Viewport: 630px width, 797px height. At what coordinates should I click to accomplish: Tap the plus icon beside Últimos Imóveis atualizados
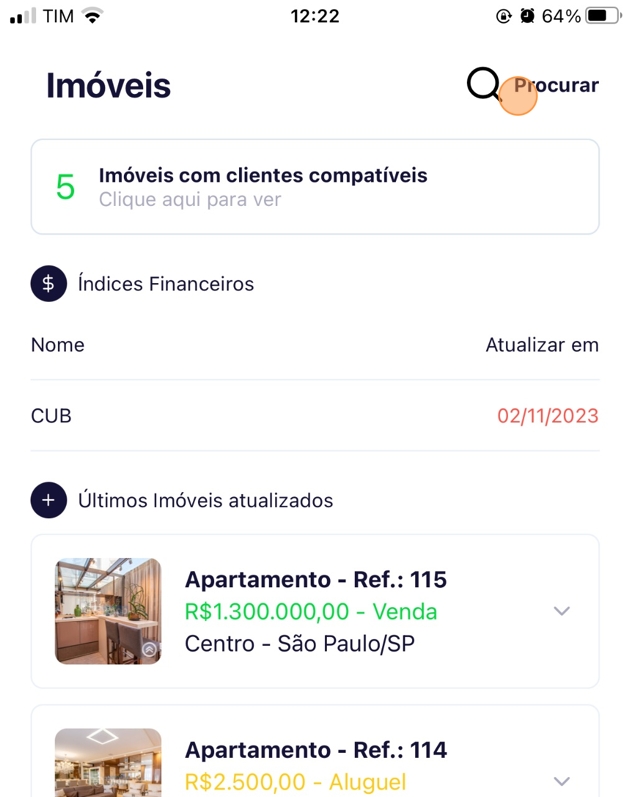tap(48, 500)
